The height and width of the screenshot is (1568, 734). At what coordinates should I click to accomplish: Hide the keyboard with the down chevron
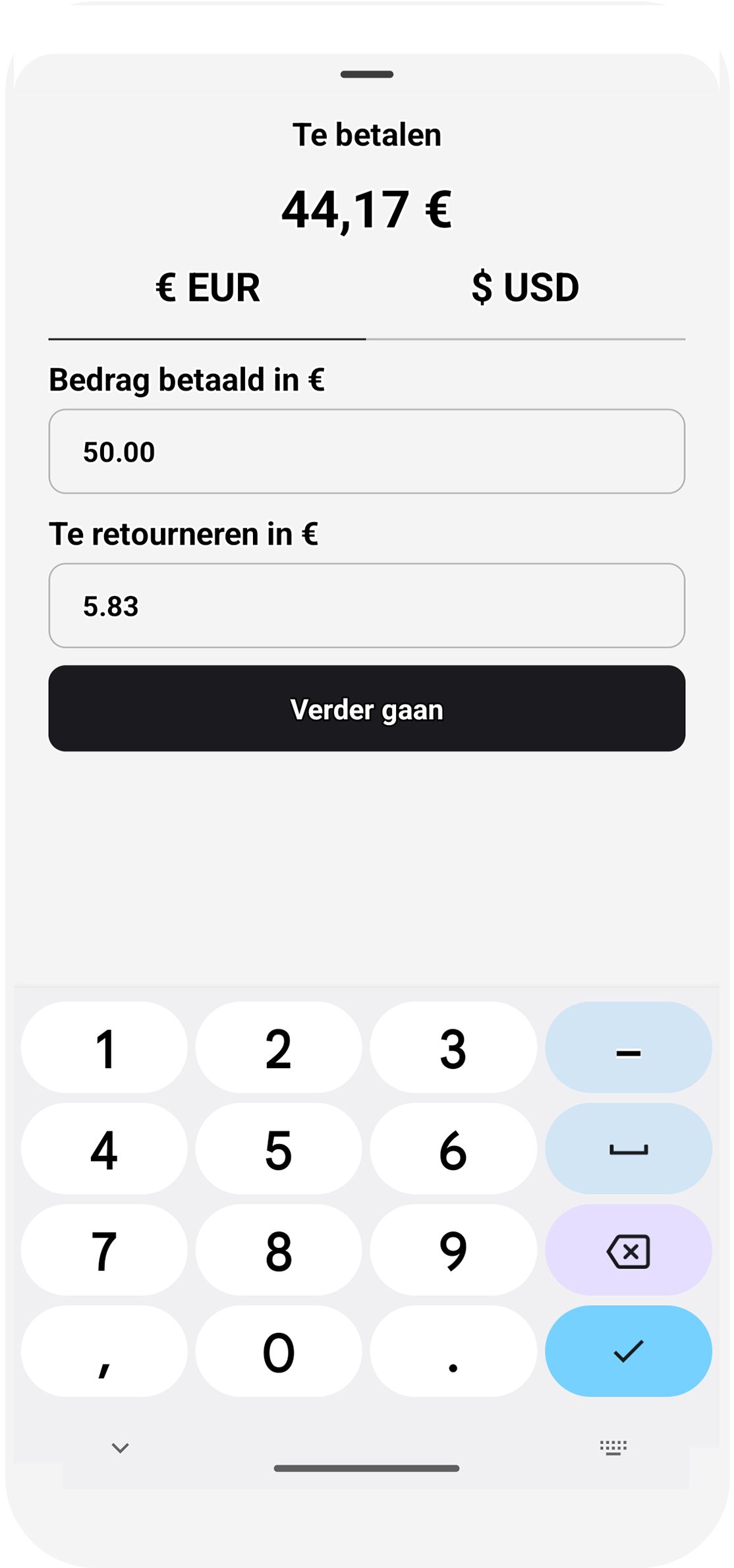[120, 1447]
